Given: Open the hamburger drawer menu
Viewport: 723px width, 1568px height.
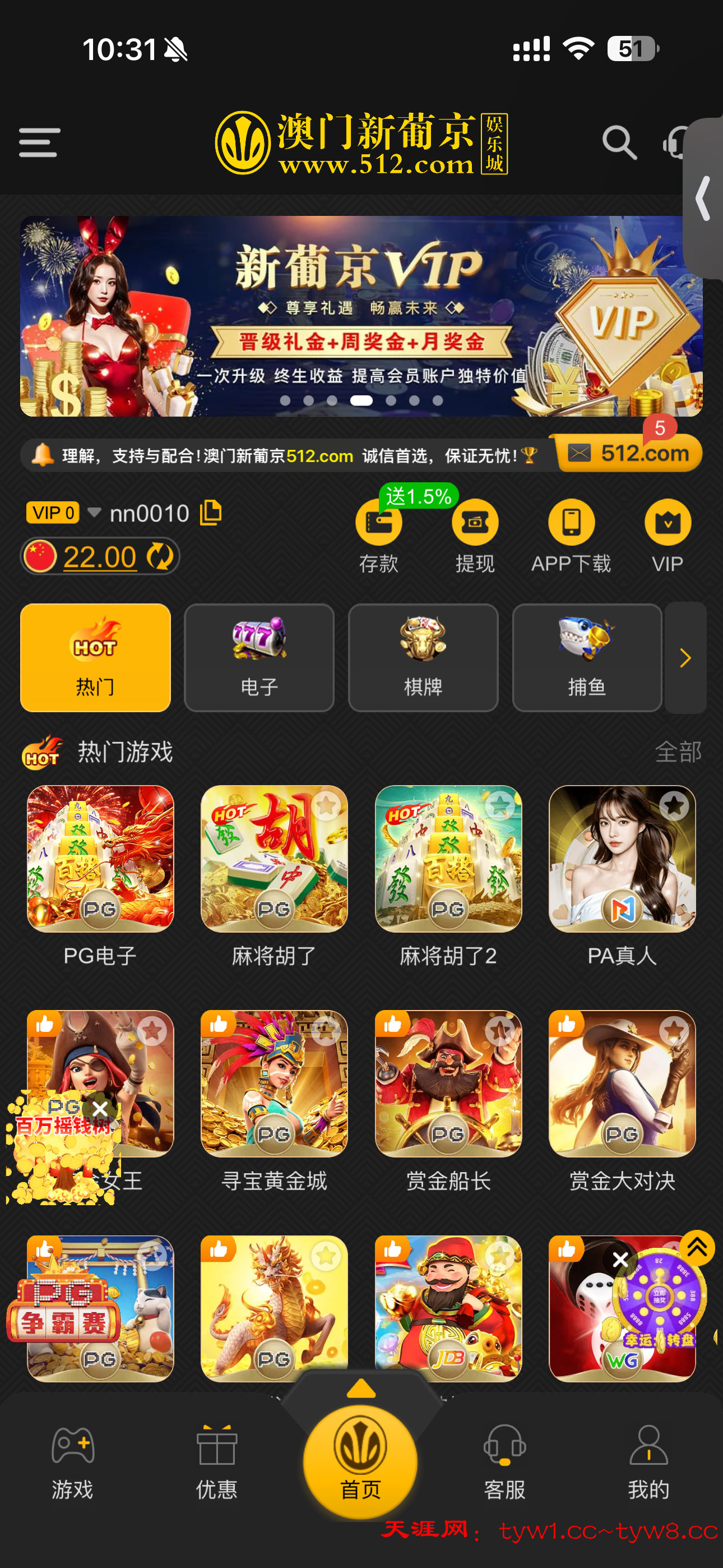Looking at the screenshot, I should tap(39, 142).
